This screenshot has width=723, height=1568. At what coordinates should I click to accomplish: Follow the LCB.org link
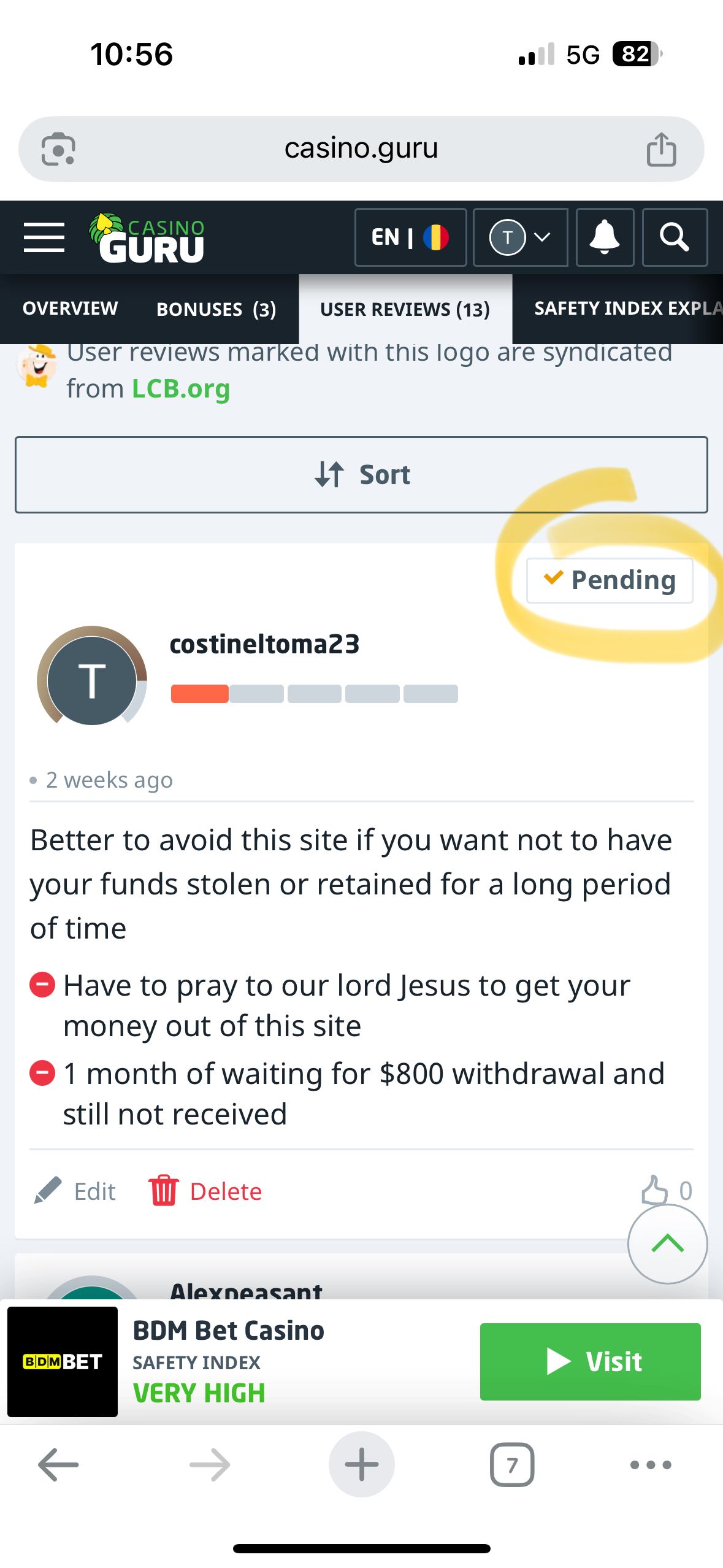[181, 389]
